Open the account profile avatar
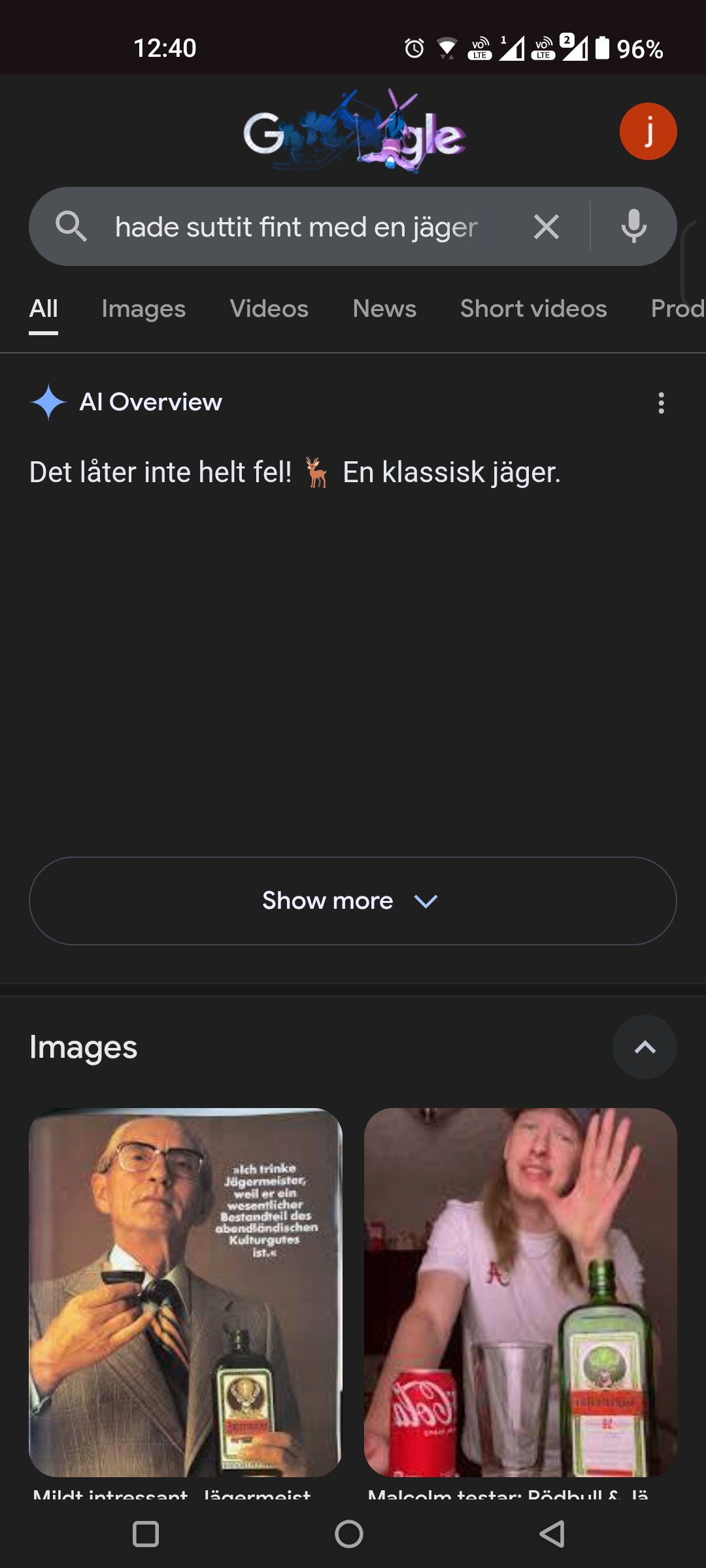Screen dimensions: 706x1568 [x=648, y=131]
